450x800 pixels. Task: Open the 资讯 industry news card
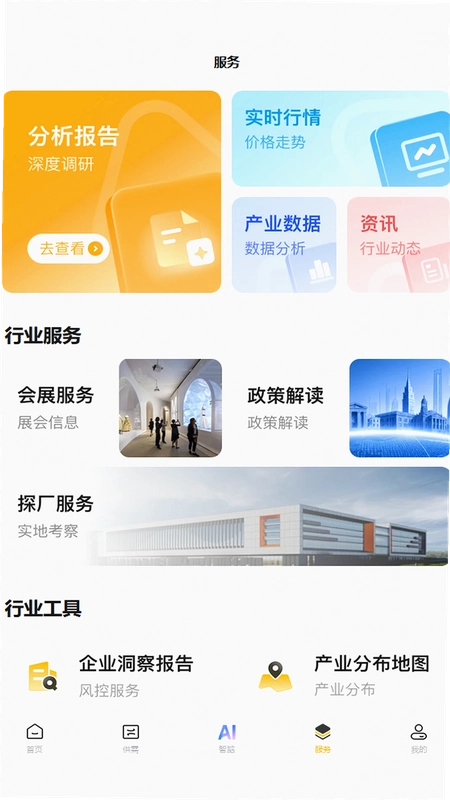coord(398,245)
